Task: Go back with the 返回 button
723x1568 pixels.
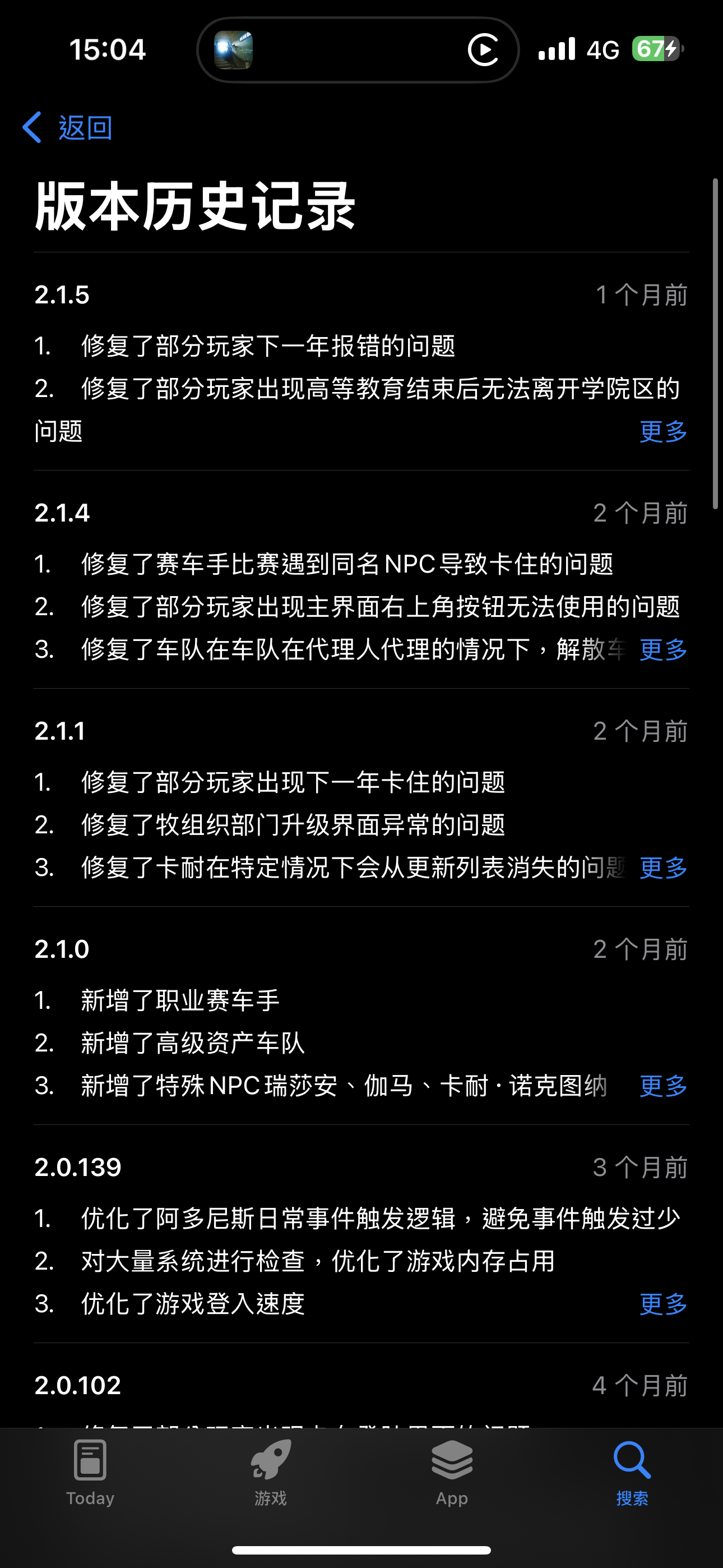Action: pos(68,128)
